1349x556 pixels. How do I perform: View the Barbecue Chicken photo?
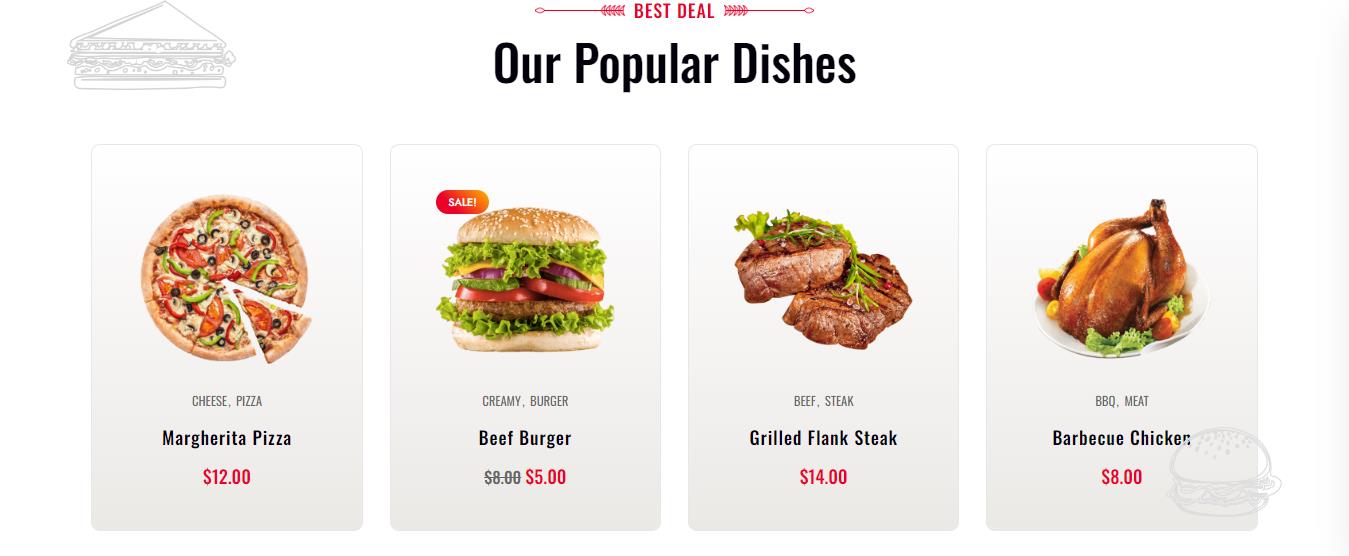[x=1121, y=278]
